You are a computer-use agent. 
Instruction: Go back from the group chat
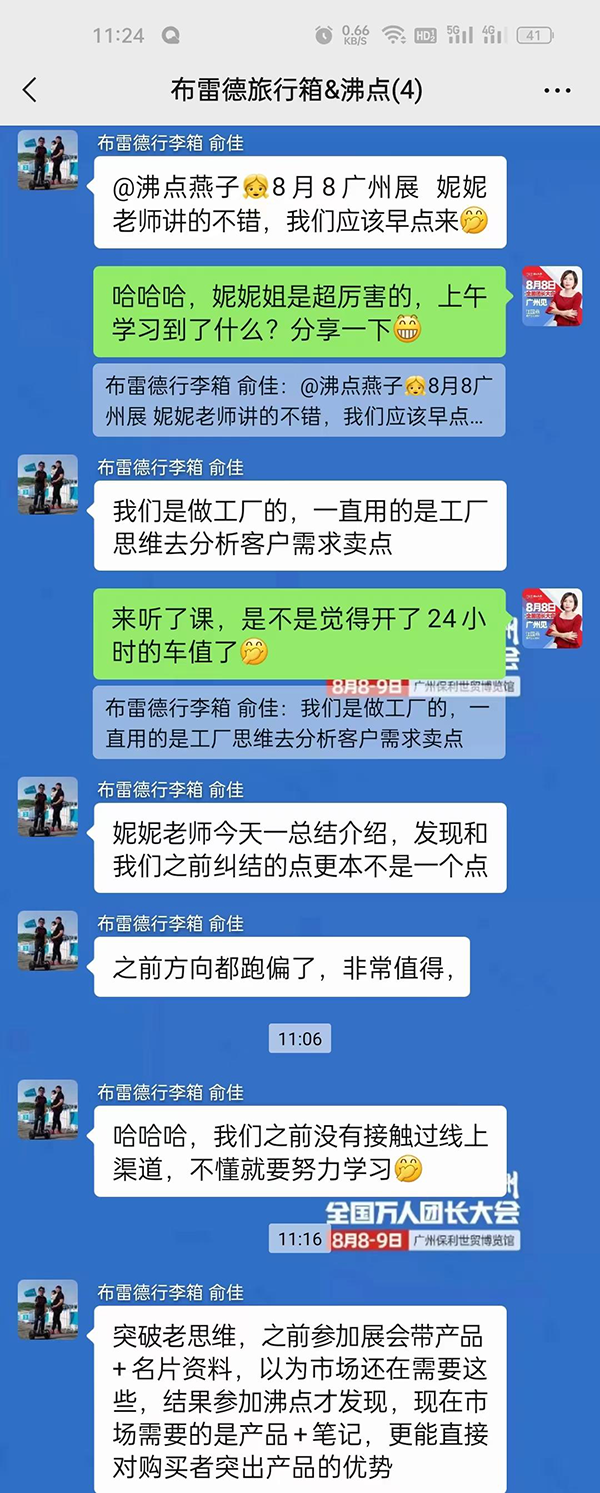click(x=30, y=90)
